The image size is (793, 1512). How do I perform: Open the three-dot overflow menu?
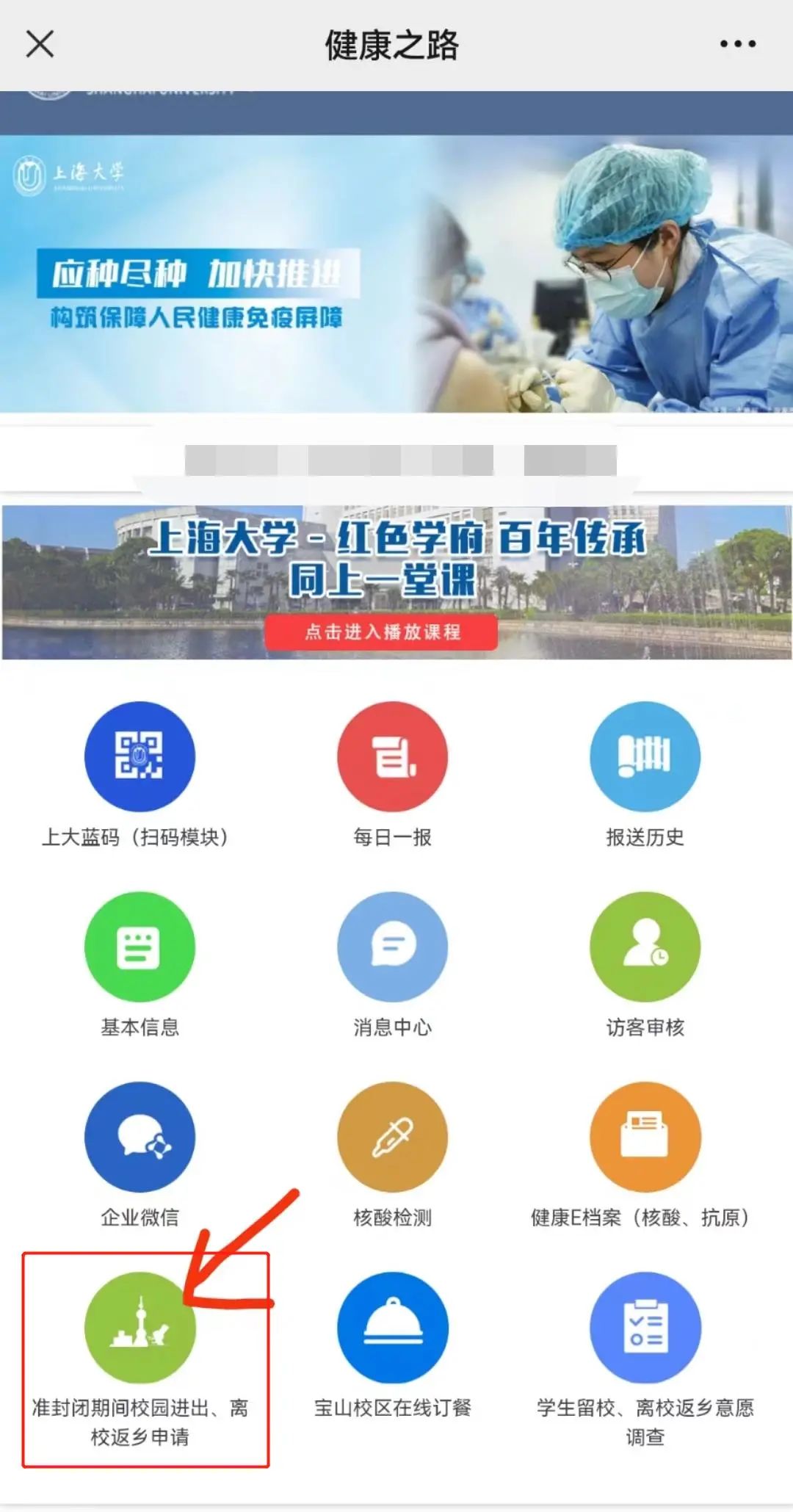[x=737, y=44]
